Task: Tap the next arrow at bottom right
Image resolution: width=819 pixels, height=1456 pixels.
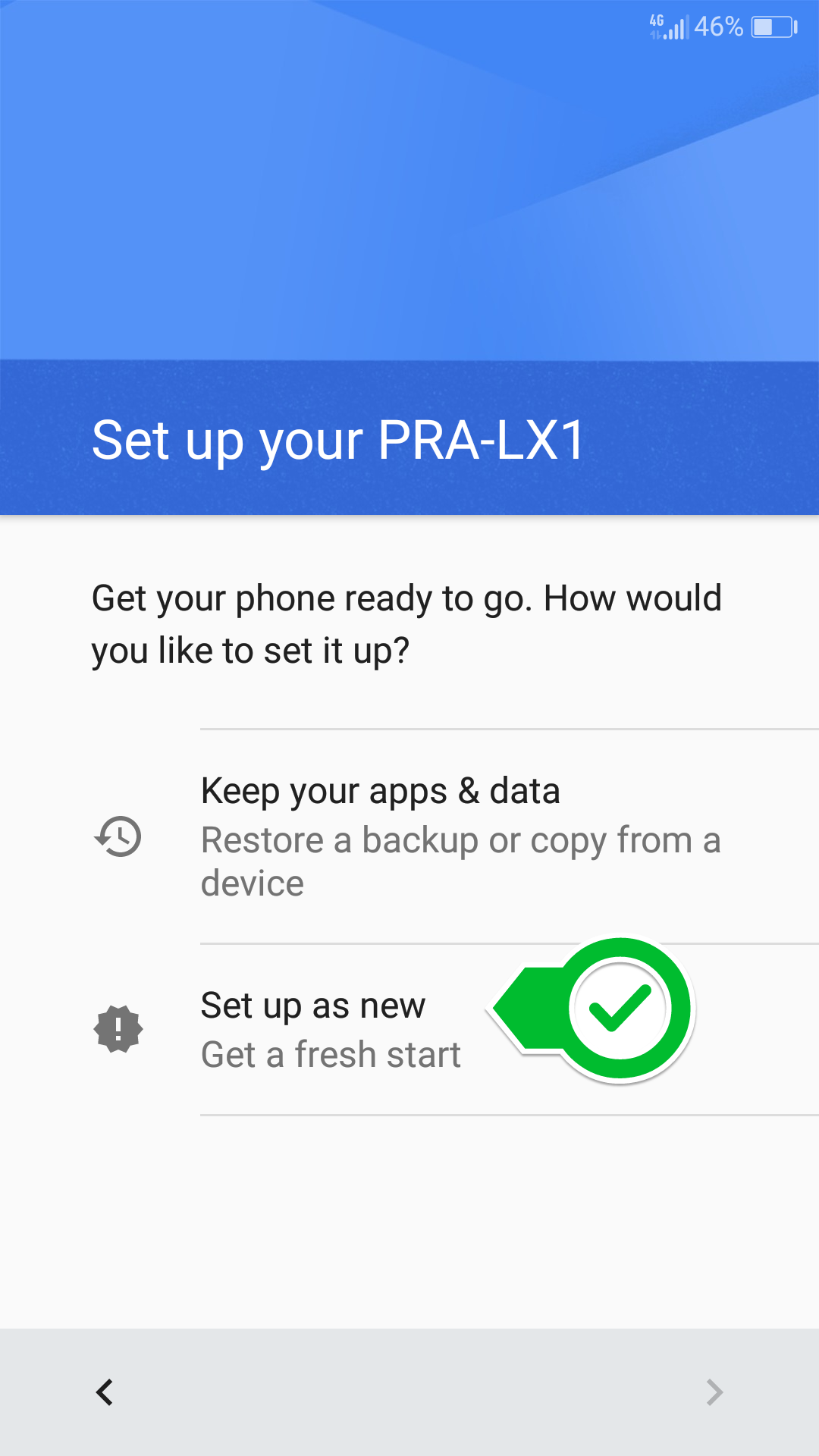Action: click(x=714, y=1392)
